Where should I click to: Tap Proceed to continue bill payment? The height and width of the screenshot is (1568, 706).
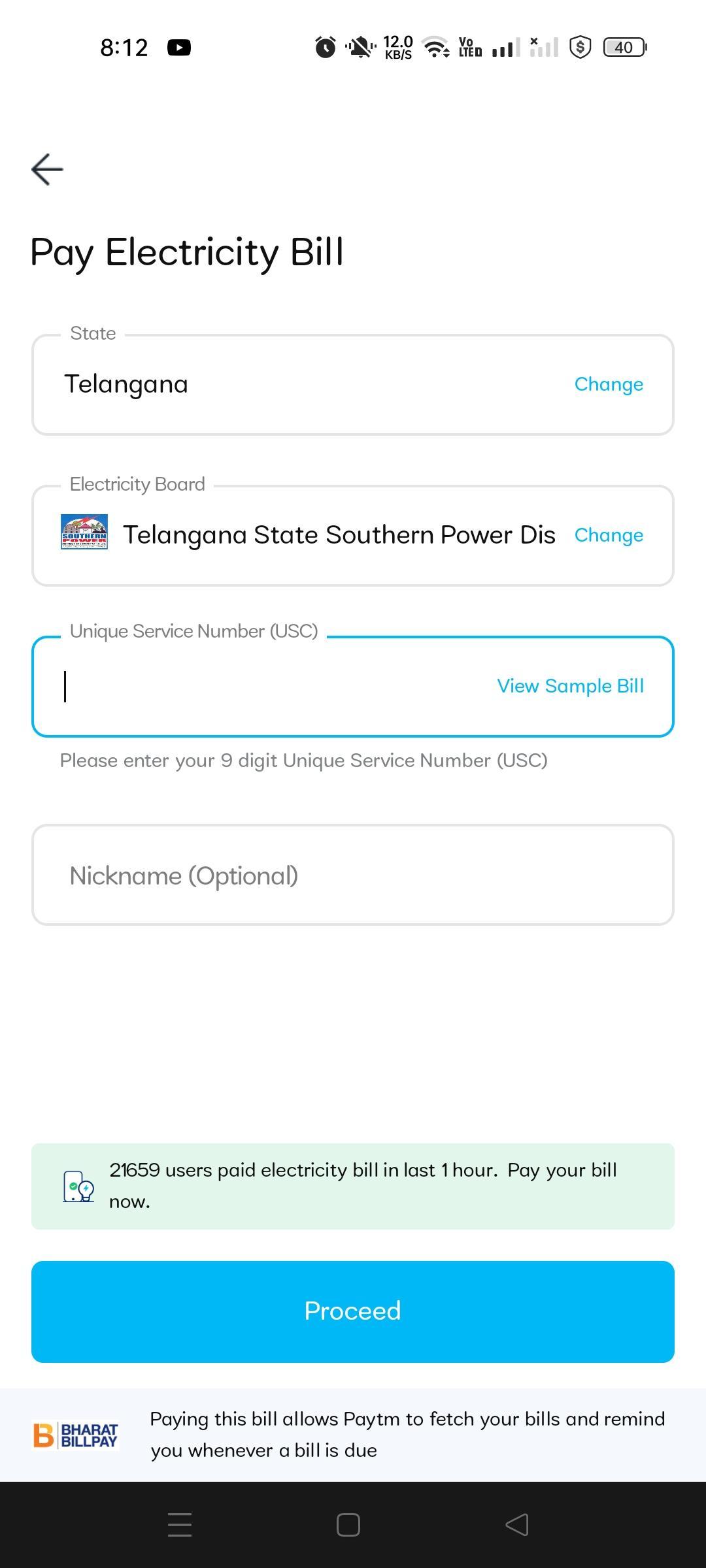(x=352, y=1311)
